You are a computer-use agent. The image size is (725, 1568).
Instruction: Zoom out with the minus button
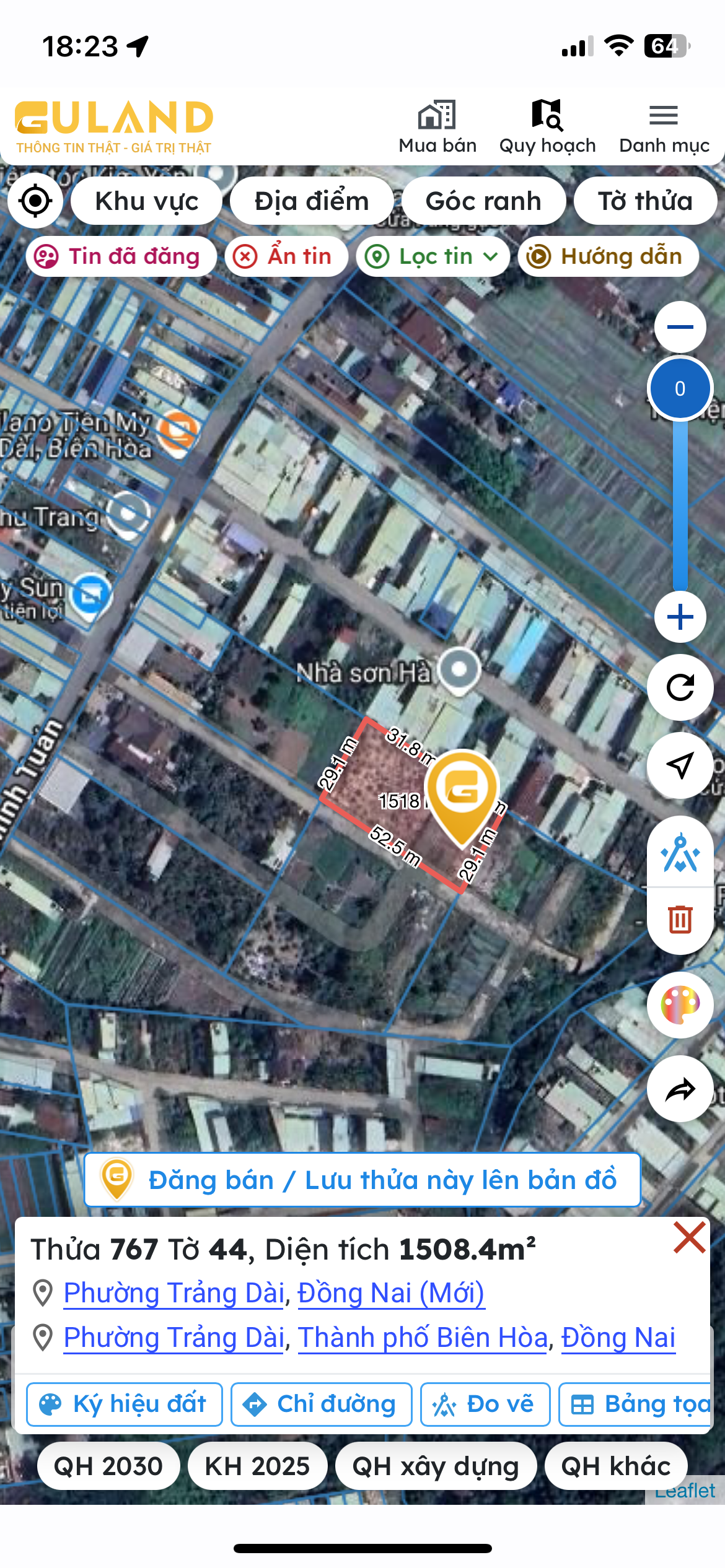pos(680,327)
